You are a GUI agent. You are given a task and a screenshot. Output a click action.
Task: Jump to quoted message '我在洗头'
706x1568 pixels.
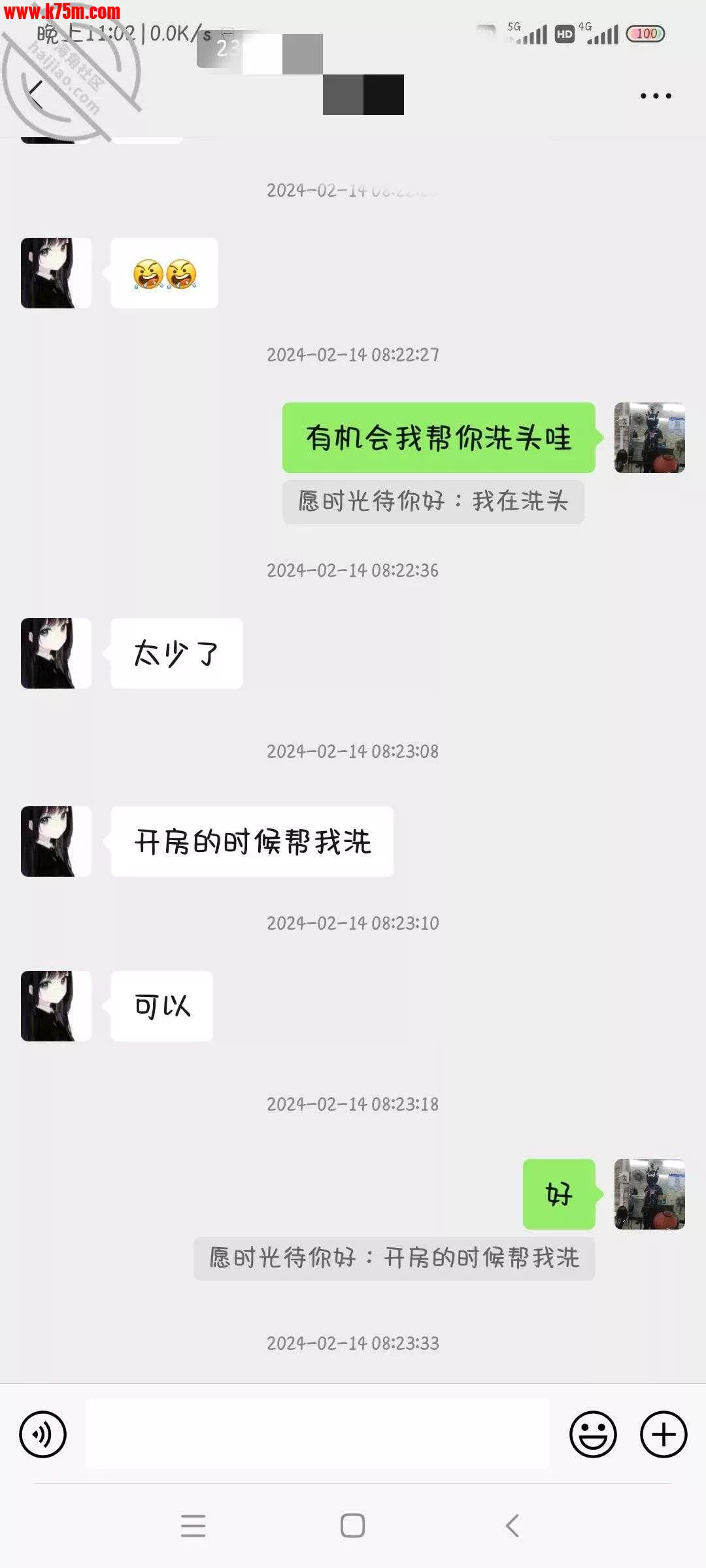point(433,502)
